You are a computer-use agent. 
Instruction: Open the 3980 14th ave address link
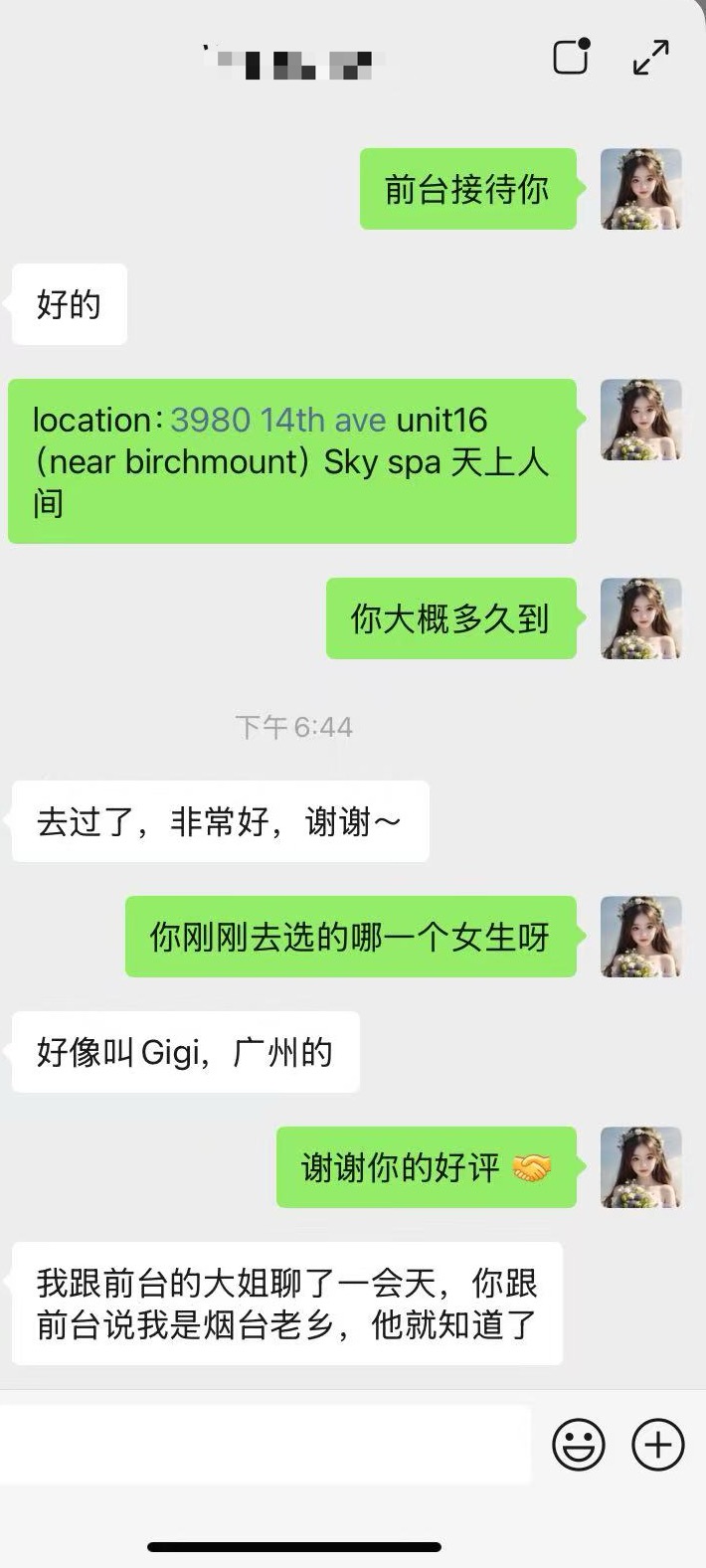[x=278, y=421]
